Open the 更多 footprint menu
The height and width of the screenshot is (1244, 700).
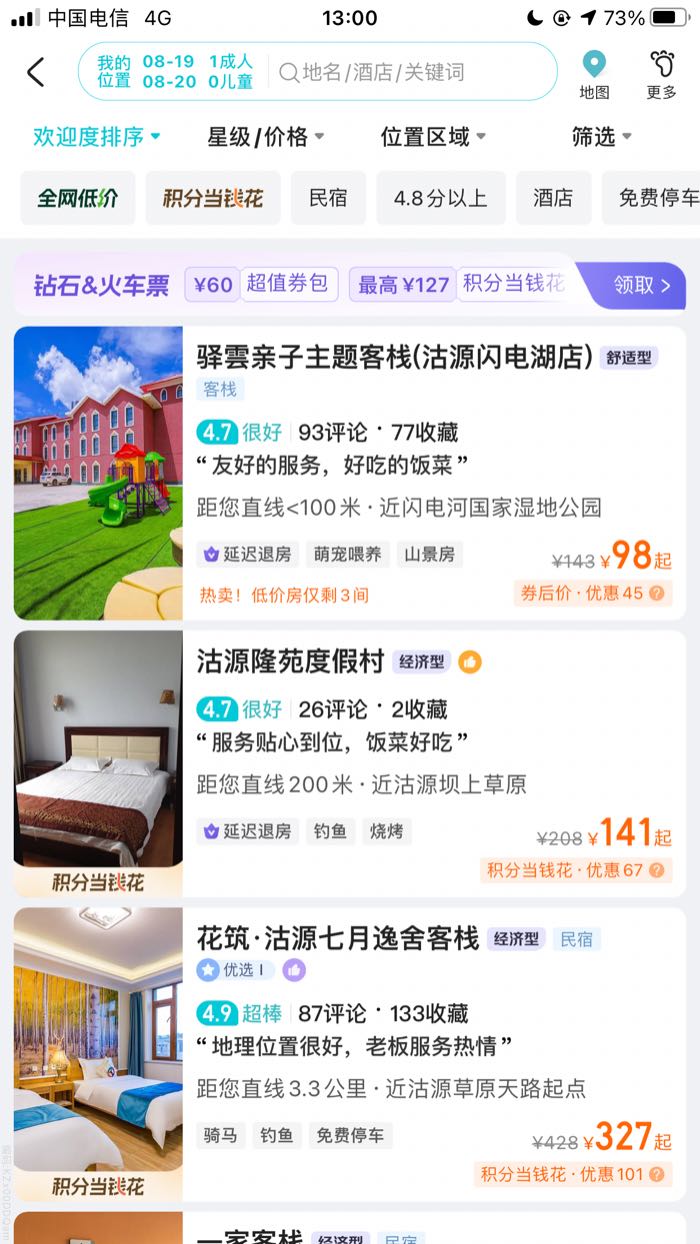pyautogui.click(x=662, y=74)
